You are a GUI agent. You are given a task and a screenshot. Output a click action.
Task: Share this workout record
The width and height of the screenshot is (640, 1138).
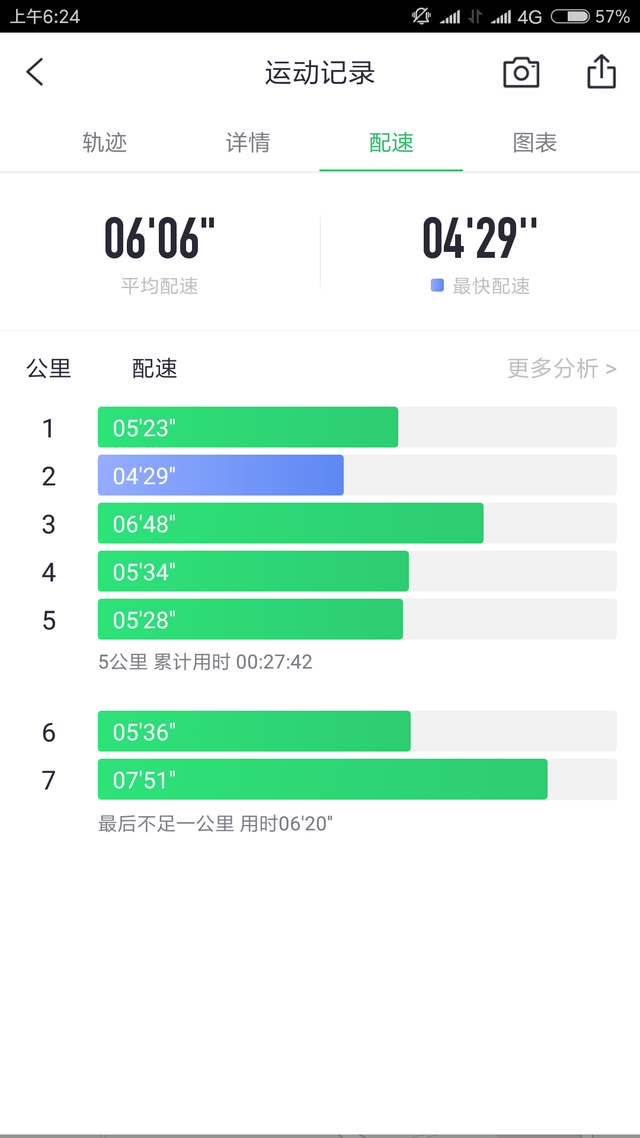pyautogui.click(x=602, y=72)
